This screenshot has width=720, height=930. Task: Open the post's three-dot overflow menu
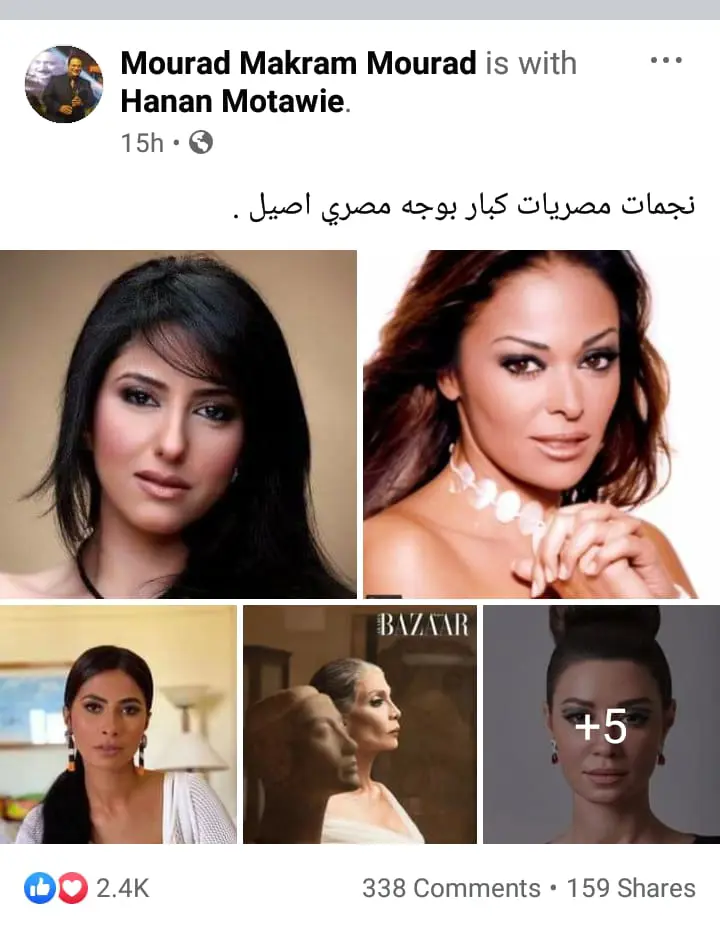[666, 61]
